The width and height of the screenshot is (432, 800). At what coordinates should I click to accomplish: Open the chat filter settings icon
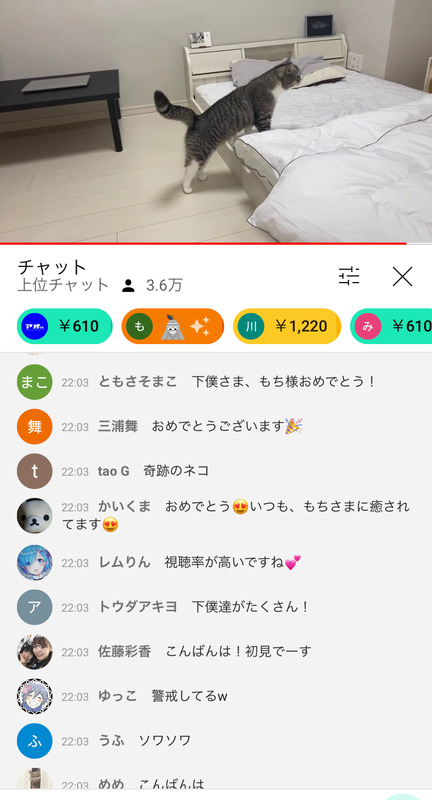[x=349, y=276]
